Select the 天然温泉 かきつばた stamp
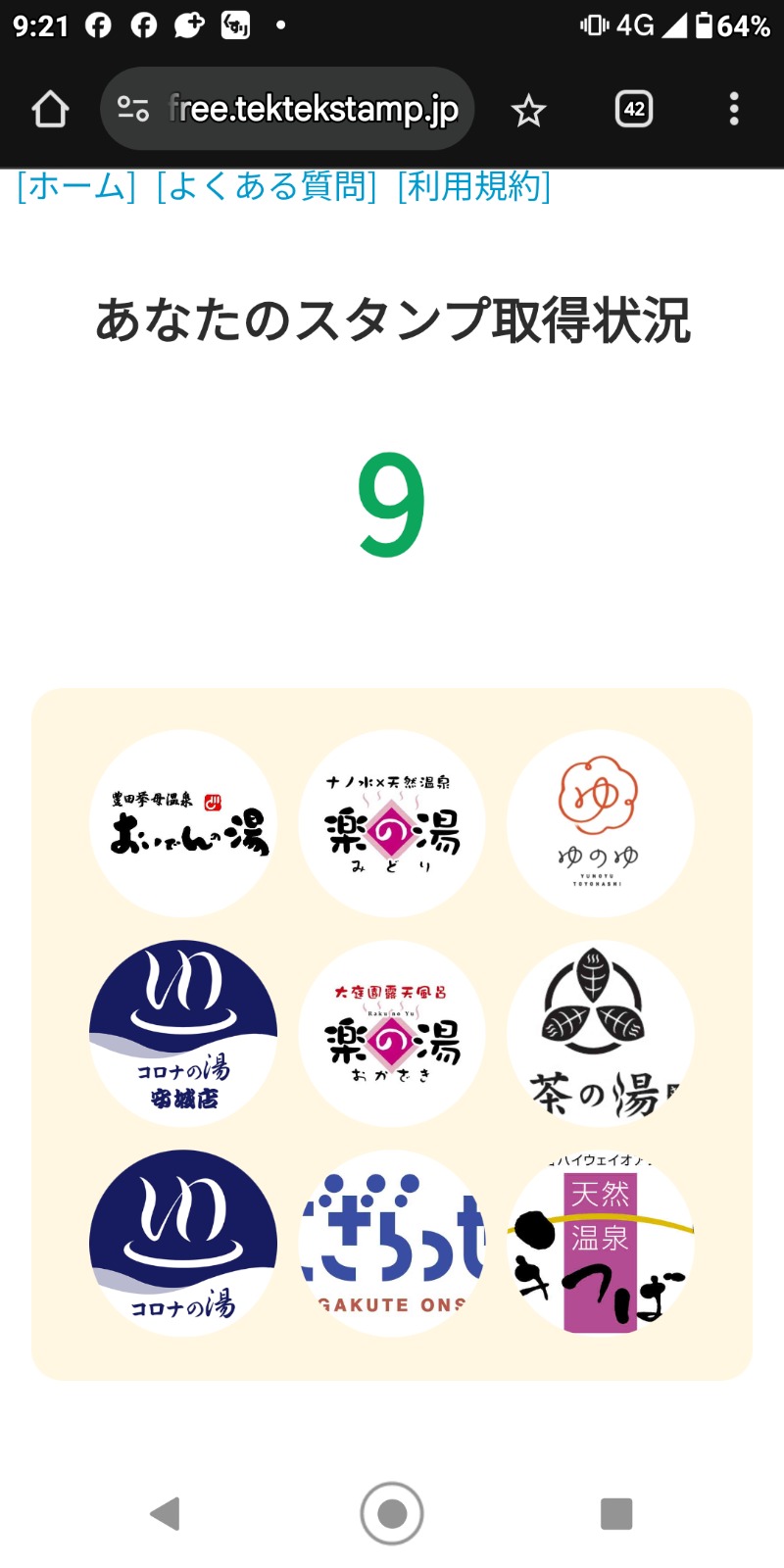 600,1243
